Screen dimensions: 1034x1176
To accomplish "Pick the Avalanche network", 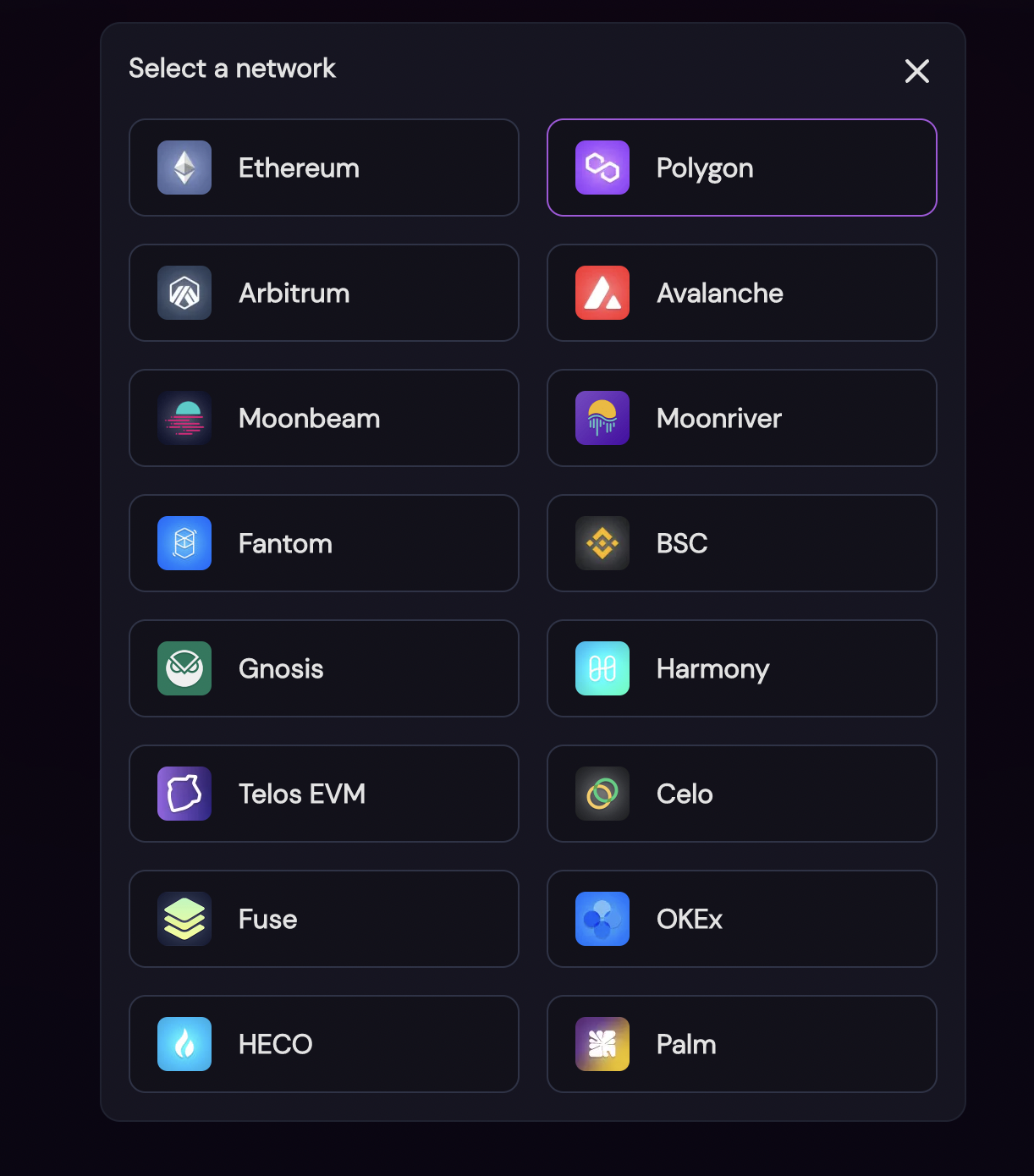I will click(x=741, y=293).
